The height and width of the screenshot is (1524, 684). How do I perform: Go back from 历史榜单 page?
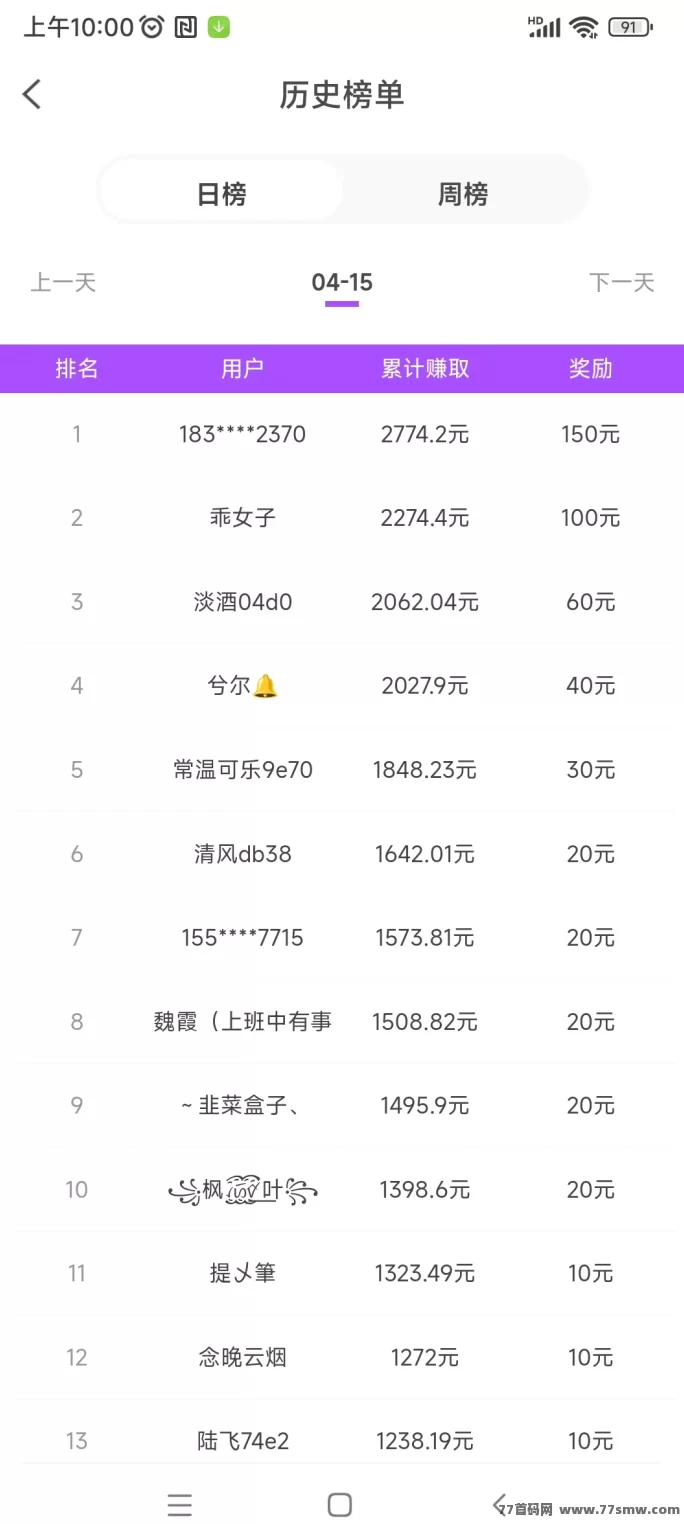click(x=32, y=95)
